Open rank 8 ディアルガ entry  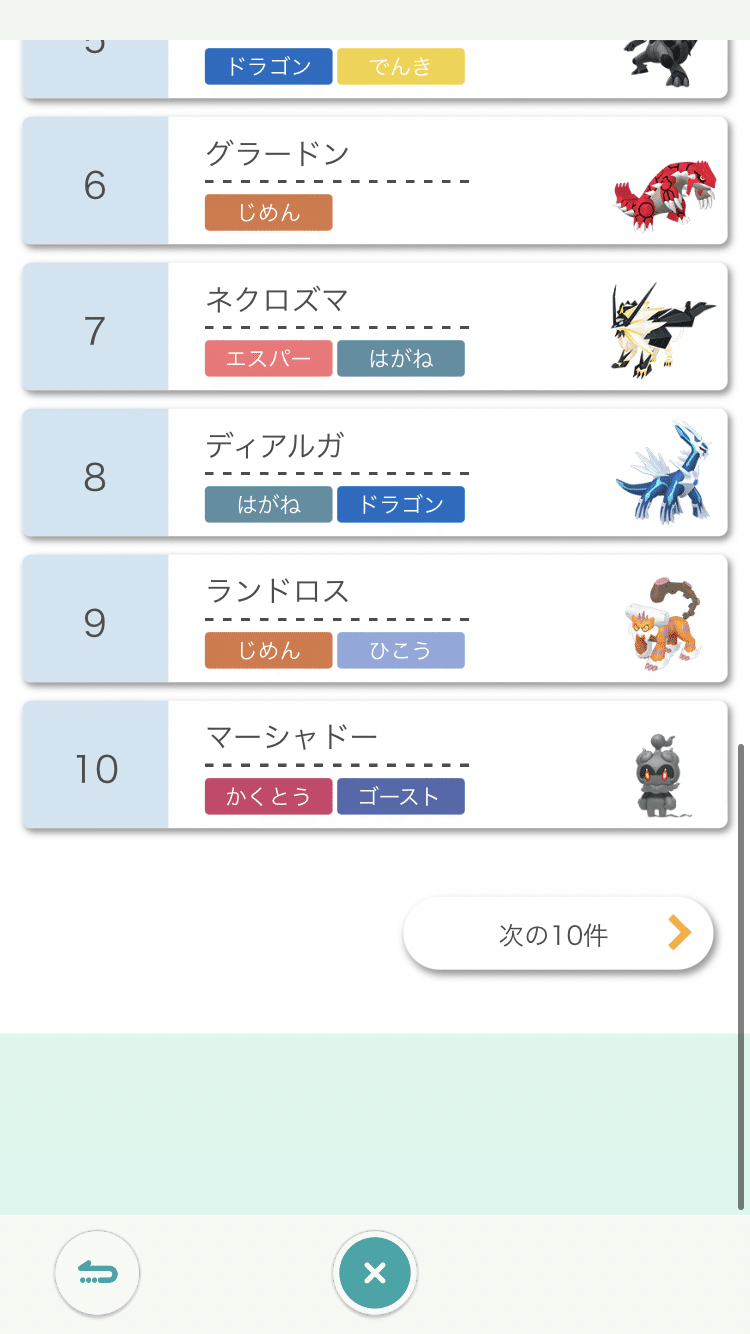click(x=374, y=473)
